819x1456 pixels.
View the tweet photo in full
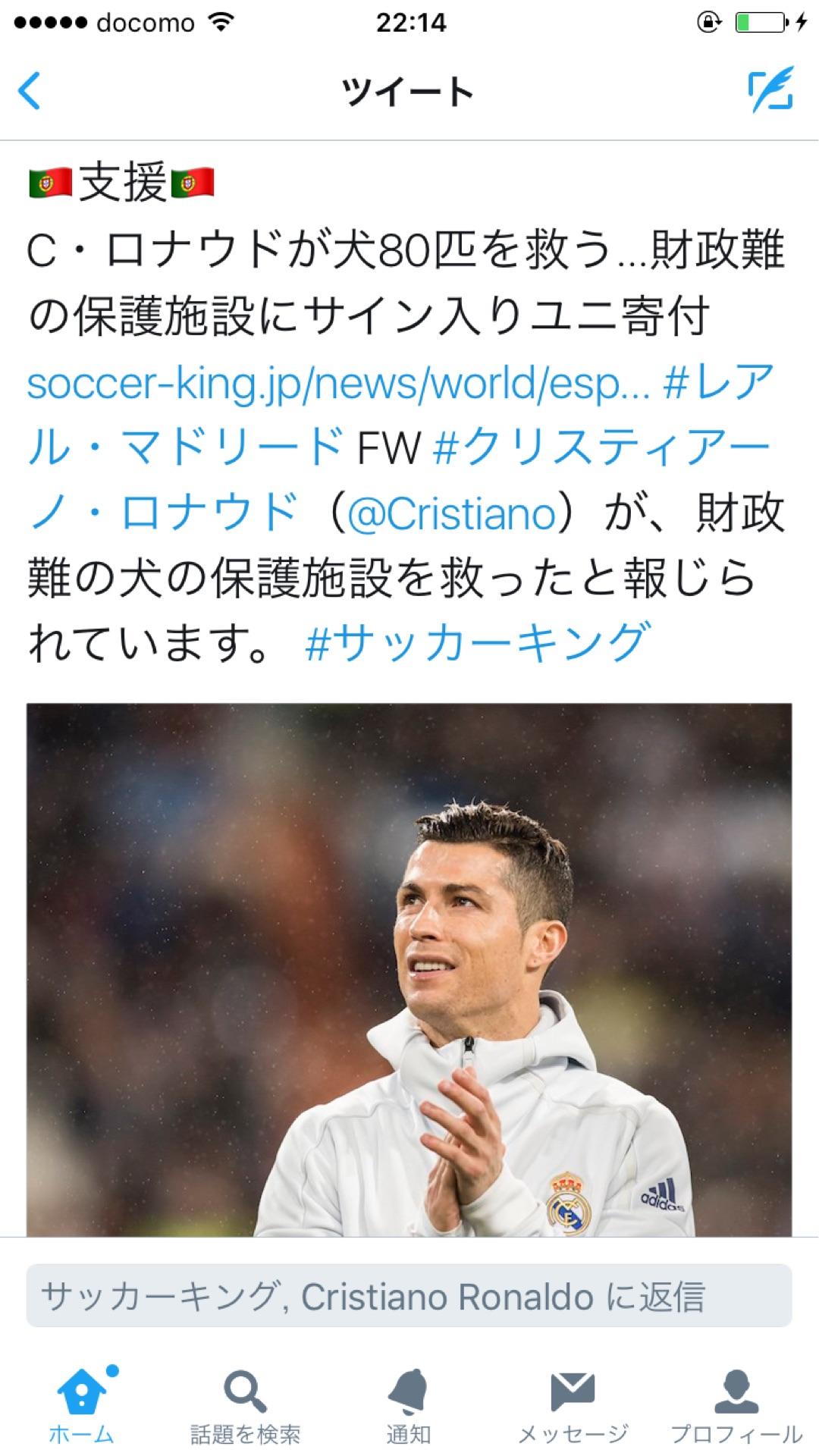409,971
